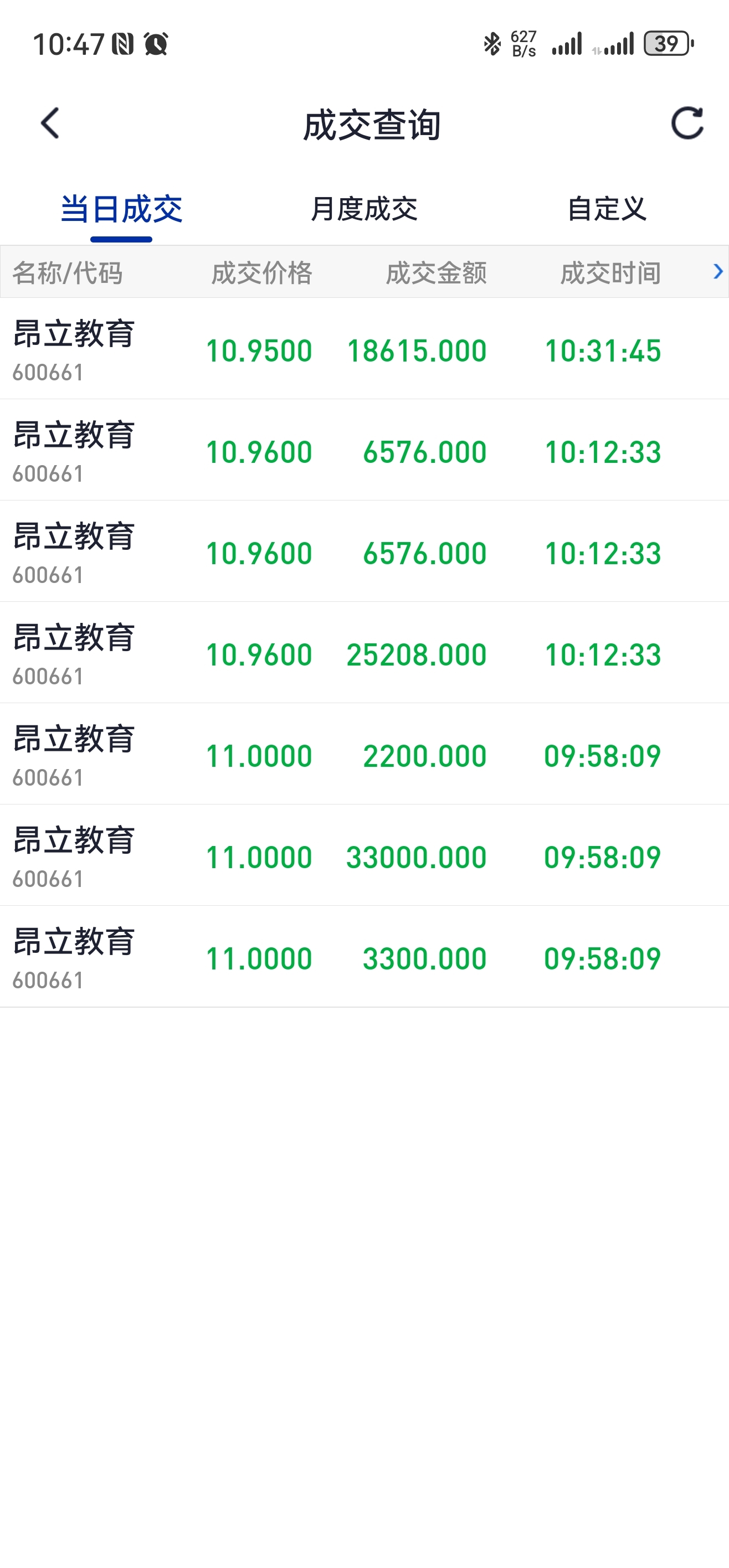Open the 昂立教育 trade with amount 2200.000
Image resolution: width=729 pixels, height=1568 pixels.
tap(364, 754)
